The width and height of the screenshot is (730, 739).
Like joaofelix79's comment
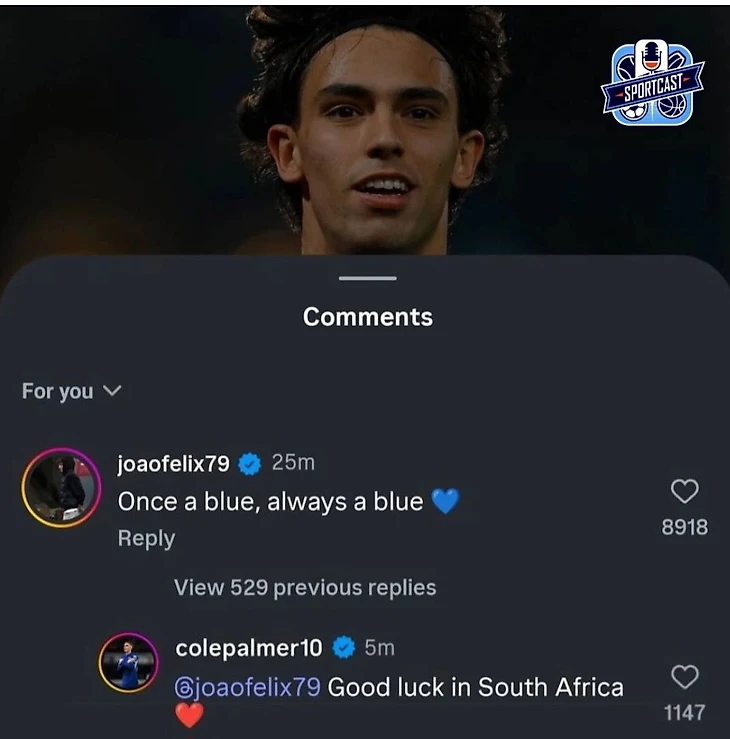tap(684, 491)
